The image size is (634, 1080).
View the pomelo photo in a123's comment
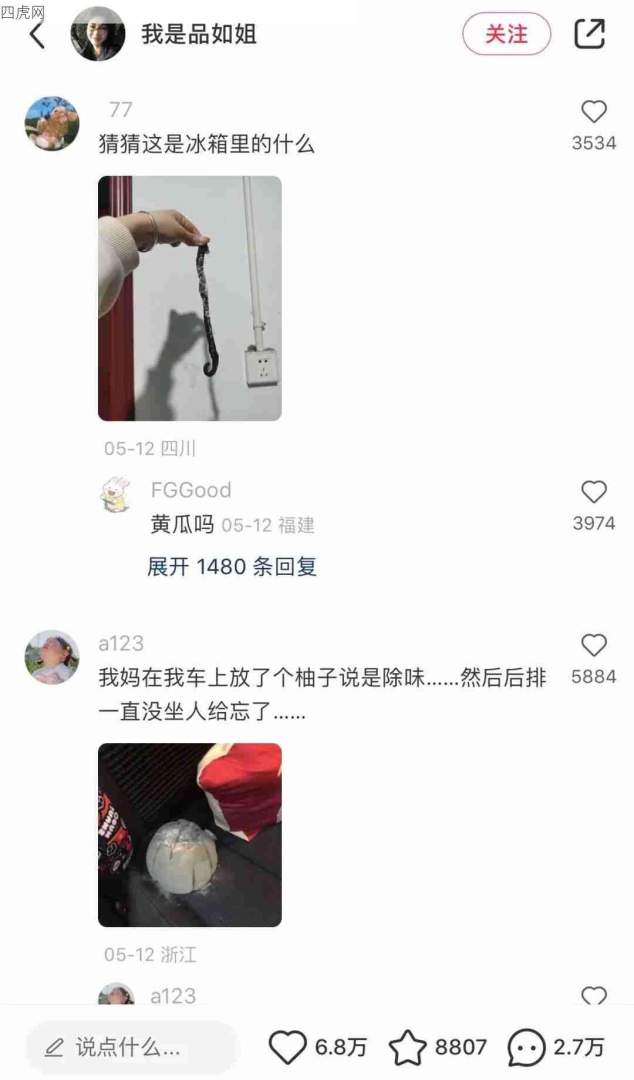pyautogui.click(x=190, y=834)
